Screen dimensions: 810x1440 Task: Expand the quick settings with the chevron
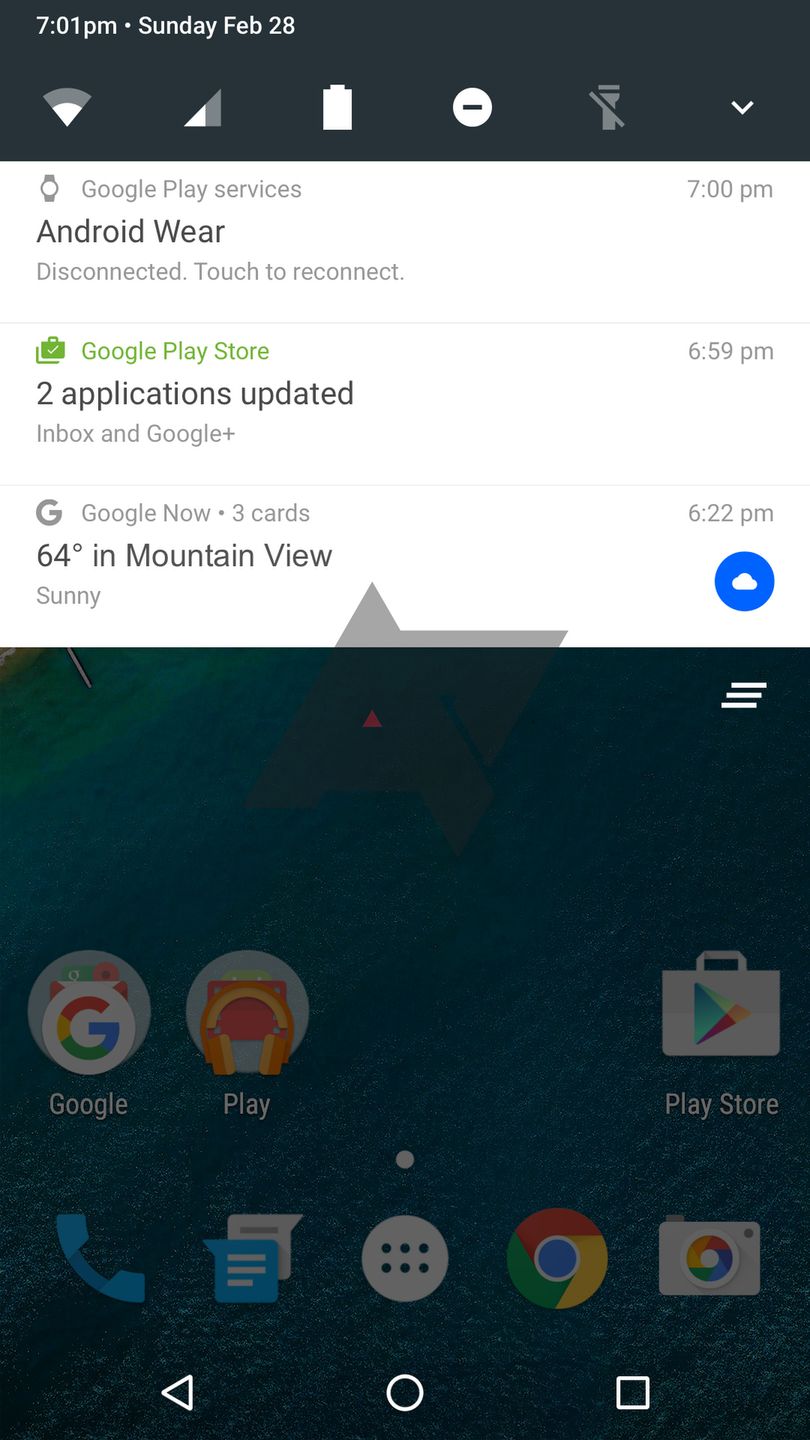[x=742, y=107]
